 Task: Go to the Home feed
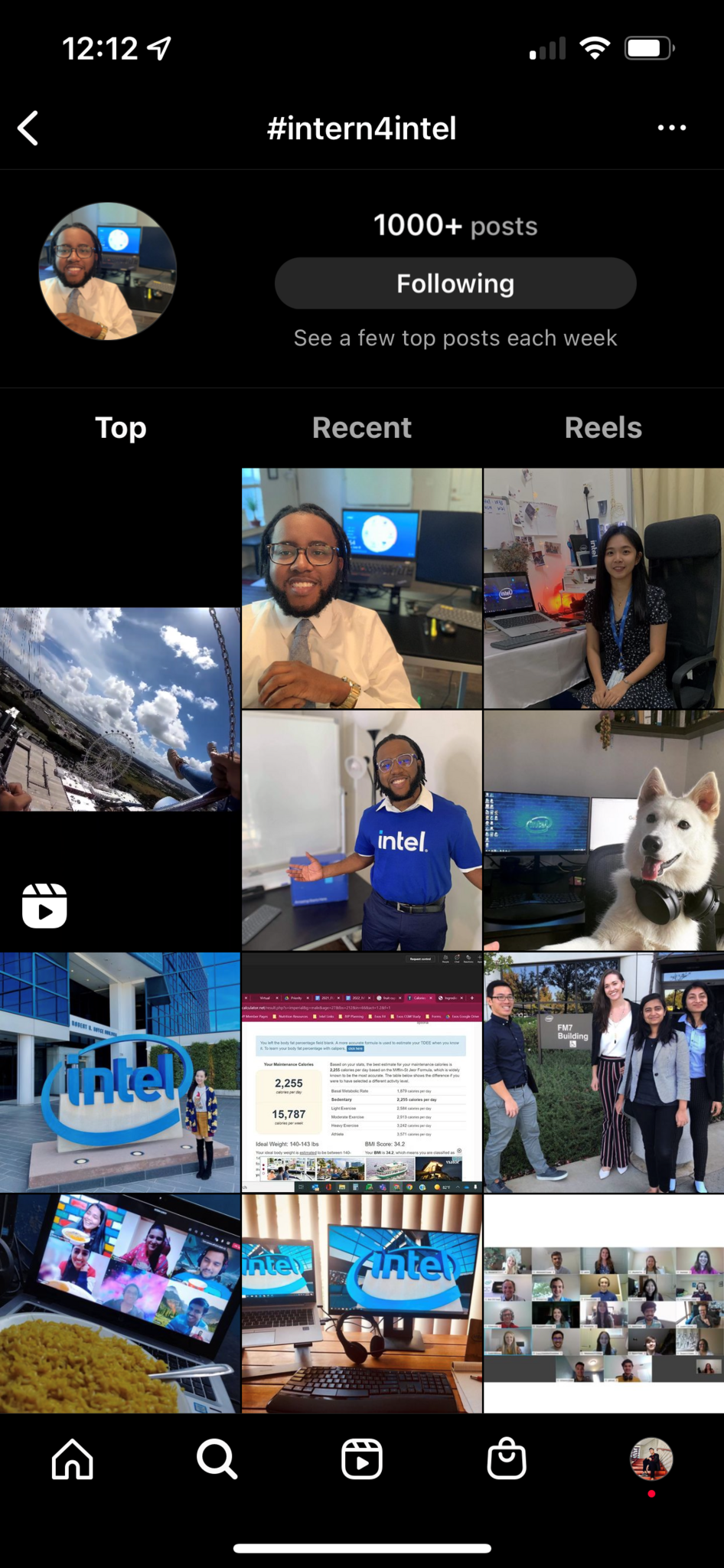73,1459
